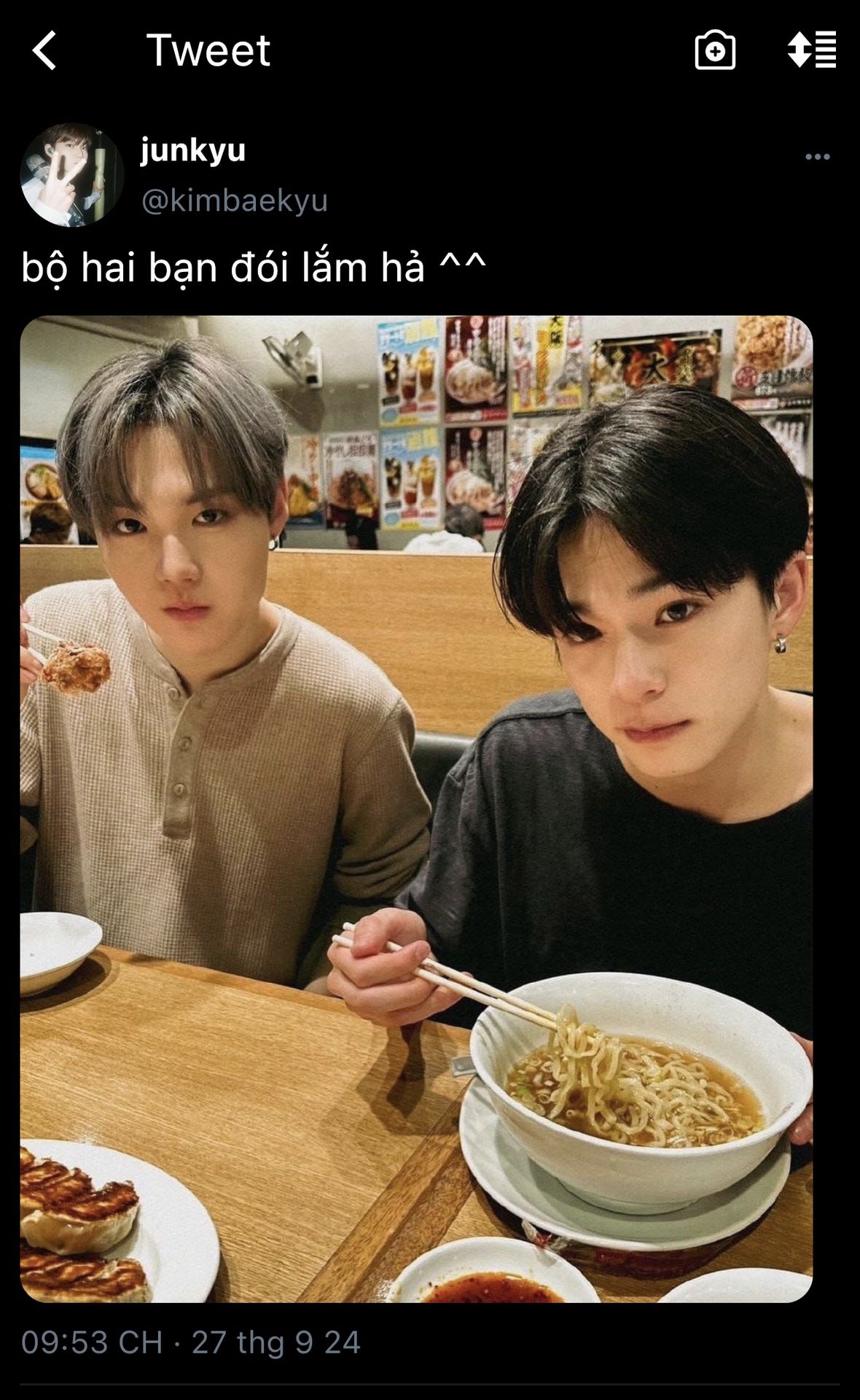Open the tweet's three-dot overflow menu

click(817, 157)
